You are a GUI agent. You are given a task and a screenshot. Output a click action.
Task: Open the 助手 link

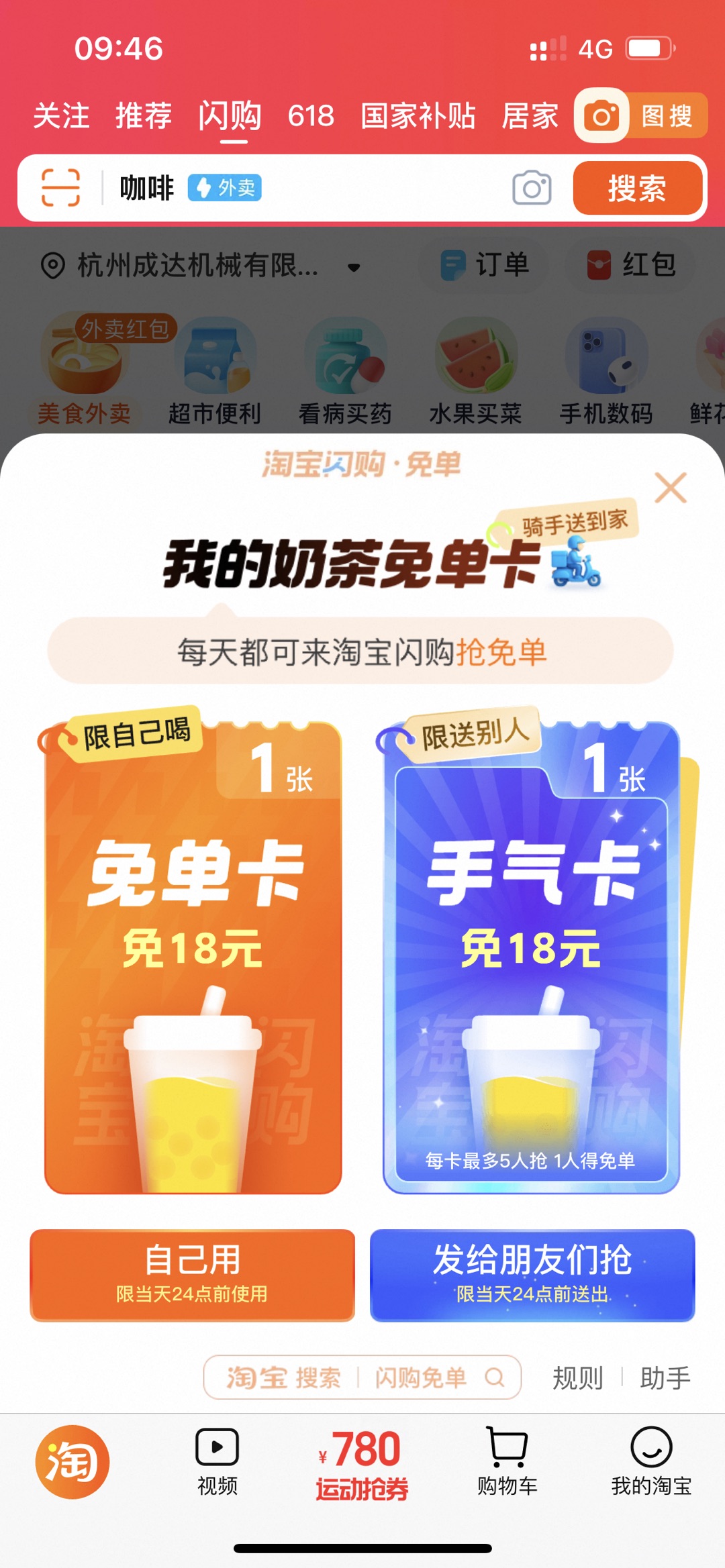665,1378
